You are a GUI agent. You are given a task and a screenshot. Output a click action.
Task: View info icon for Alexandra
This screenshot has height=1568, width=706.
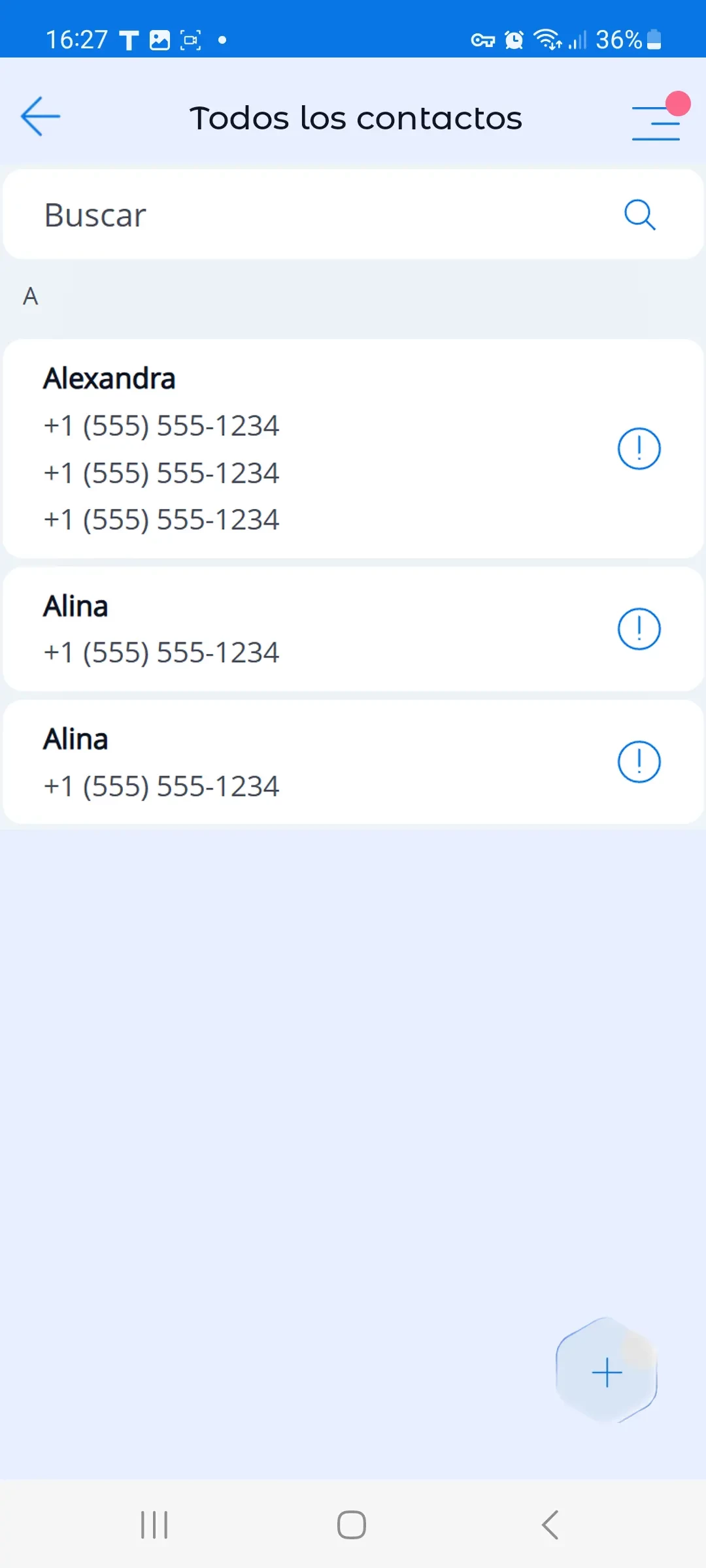639,449
